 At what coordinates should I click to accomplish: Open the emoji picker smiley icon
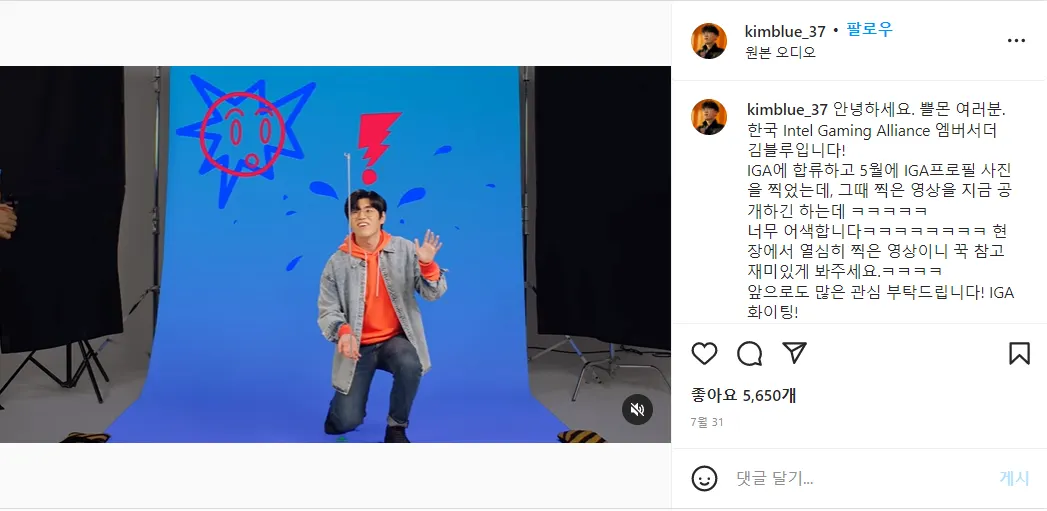click(705, 478)
